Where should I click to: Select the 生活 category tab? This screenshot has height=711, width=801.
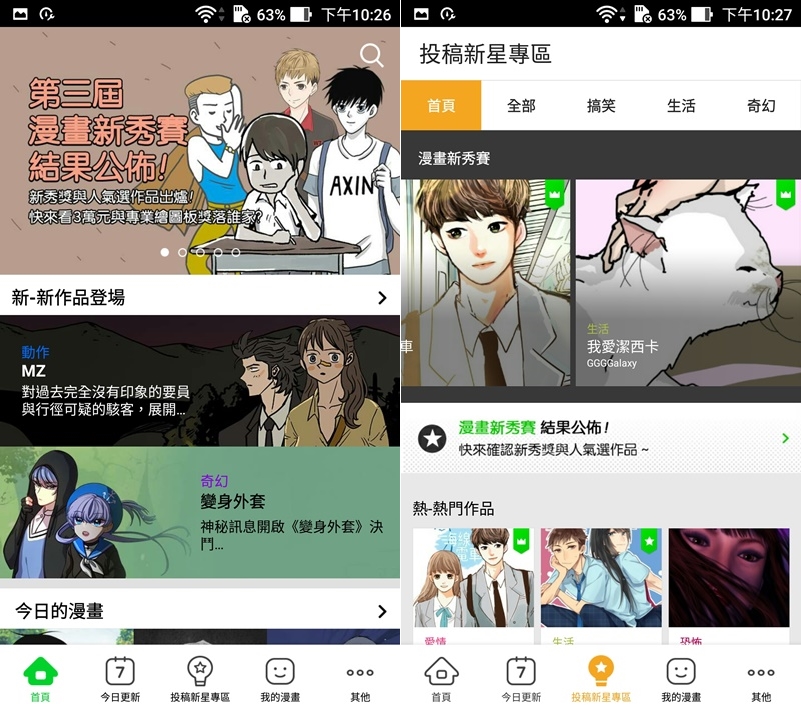[x=681, y=105]
